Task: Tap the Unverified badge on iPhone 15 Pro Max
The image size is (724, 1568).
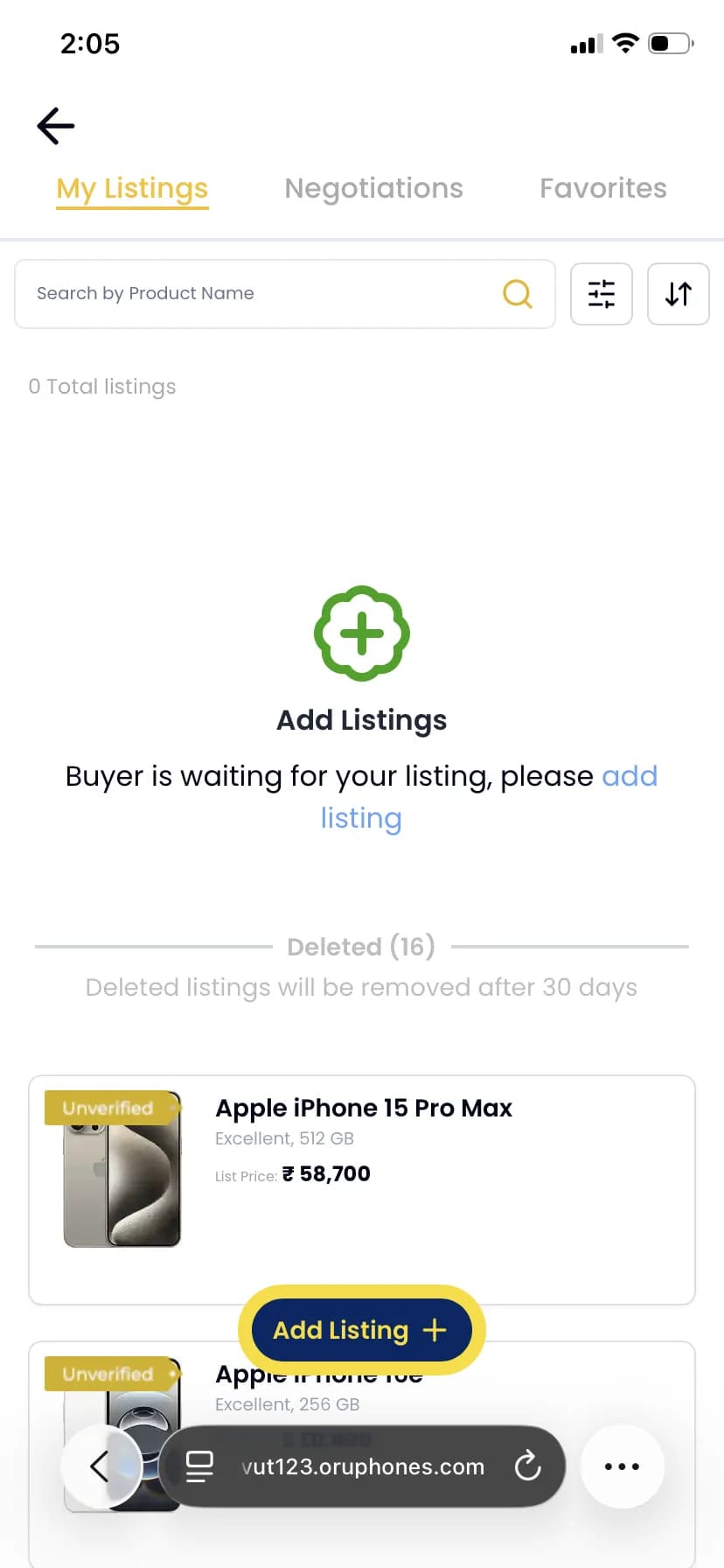Action: [x=107, y=1108]
